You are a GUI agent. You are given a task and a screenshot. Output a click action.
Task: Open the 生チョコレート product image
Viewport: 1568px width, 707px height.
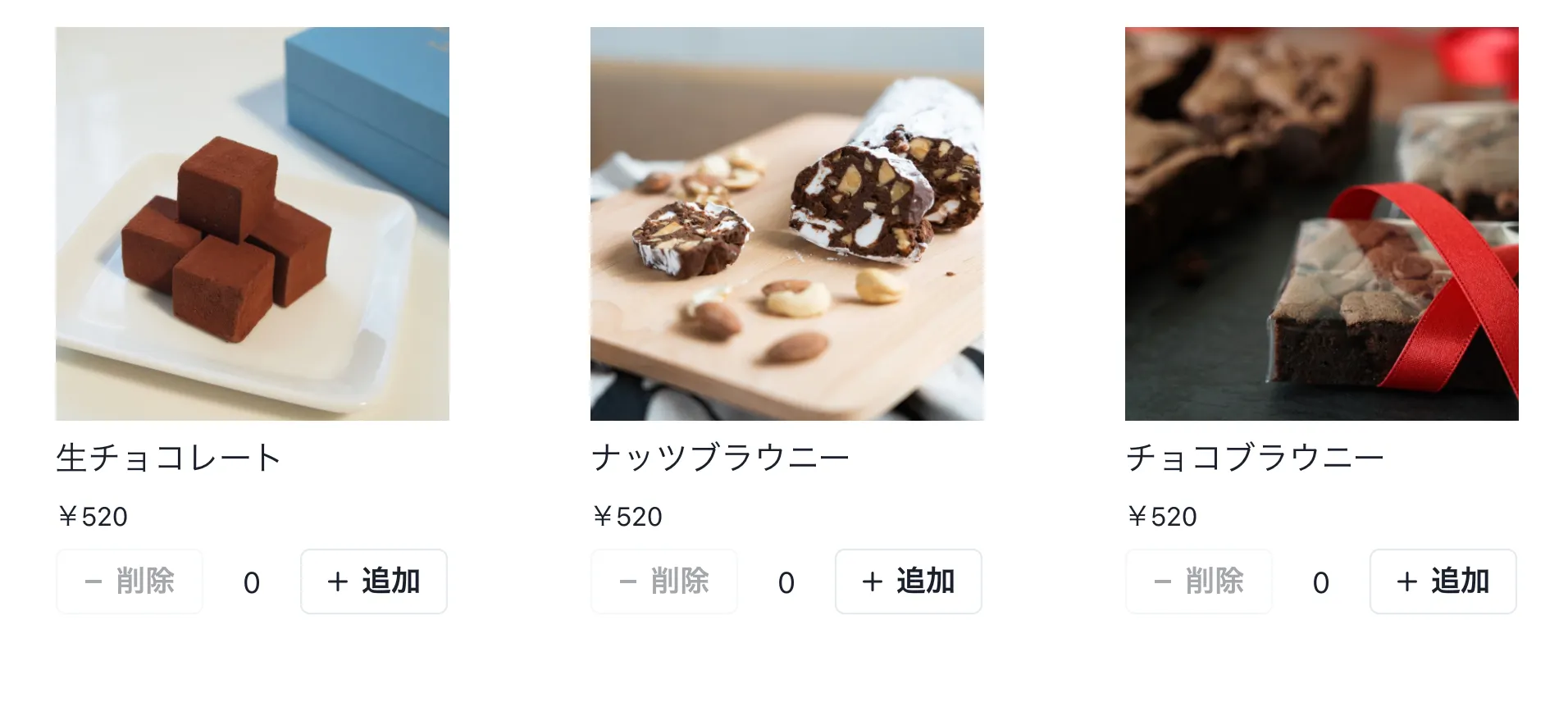[253, 224]
